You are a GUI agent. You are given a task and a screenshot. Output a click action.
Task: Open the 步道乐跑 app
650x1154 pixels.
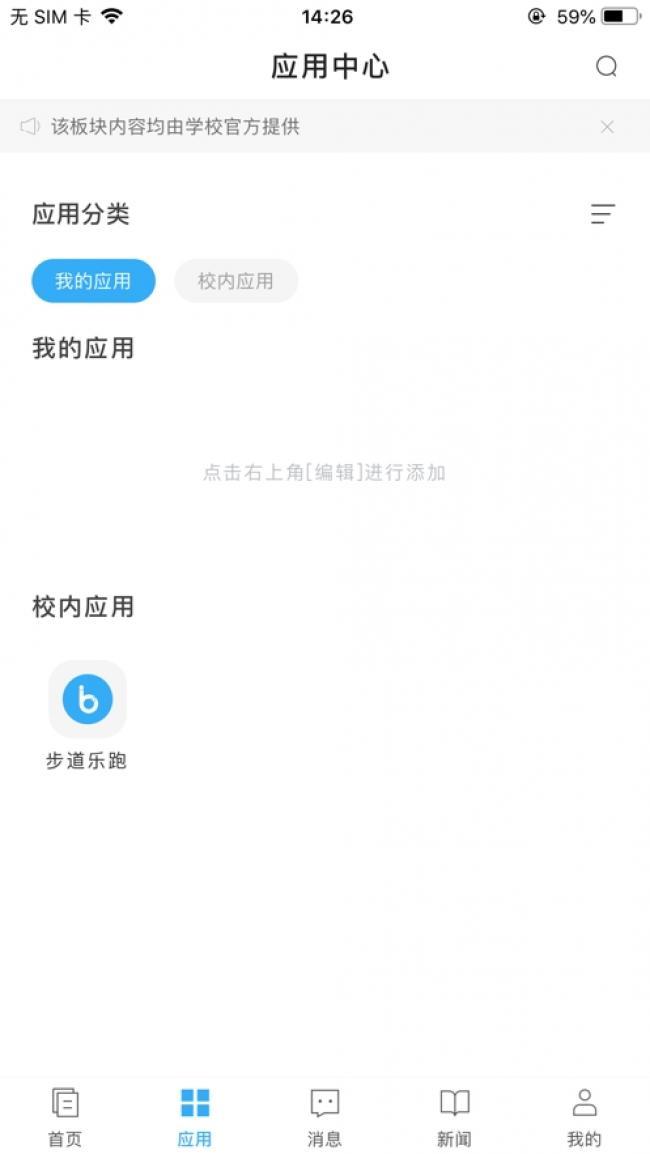[x=87, y=715]
